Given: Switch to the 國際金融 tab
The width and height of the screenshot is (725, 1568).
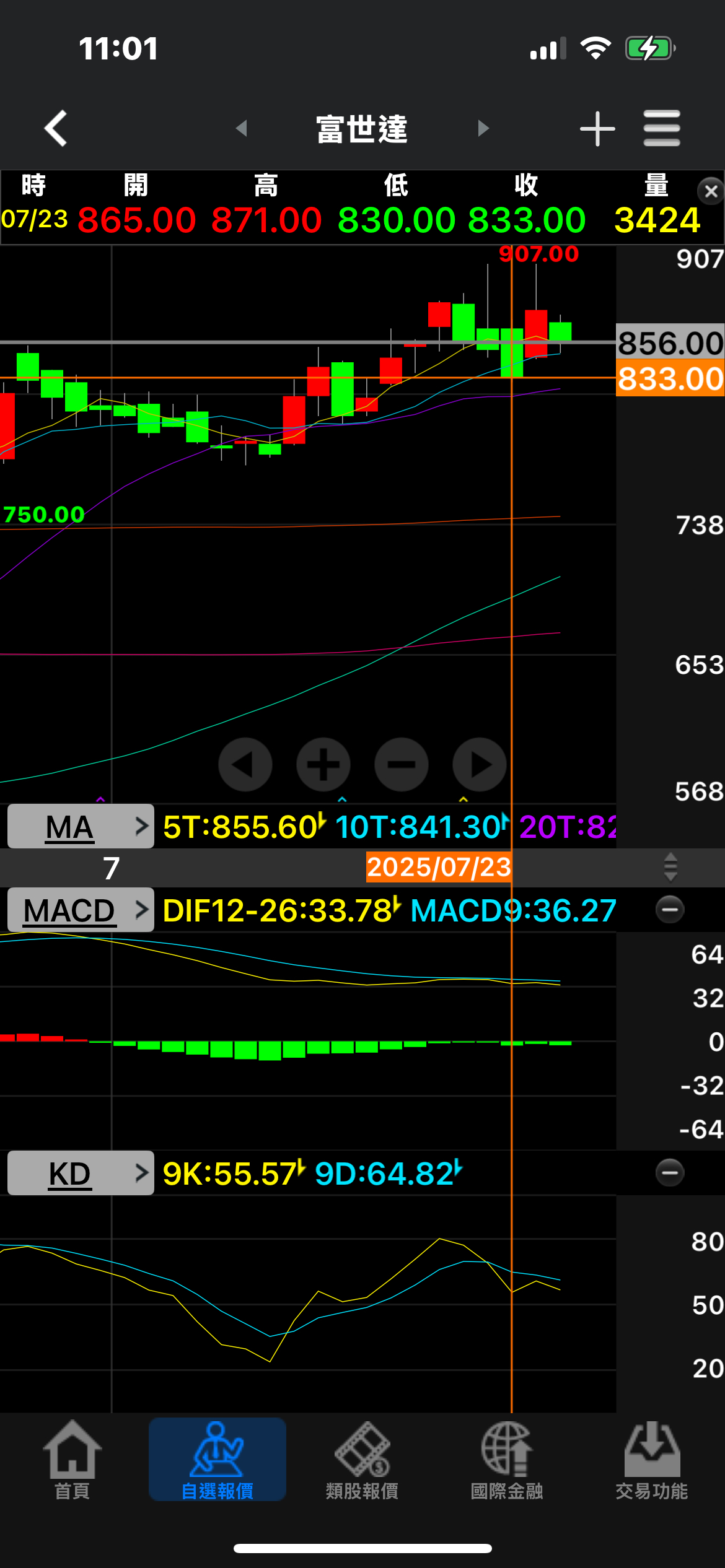Looking at the screenshot, I should point(507,1460).
